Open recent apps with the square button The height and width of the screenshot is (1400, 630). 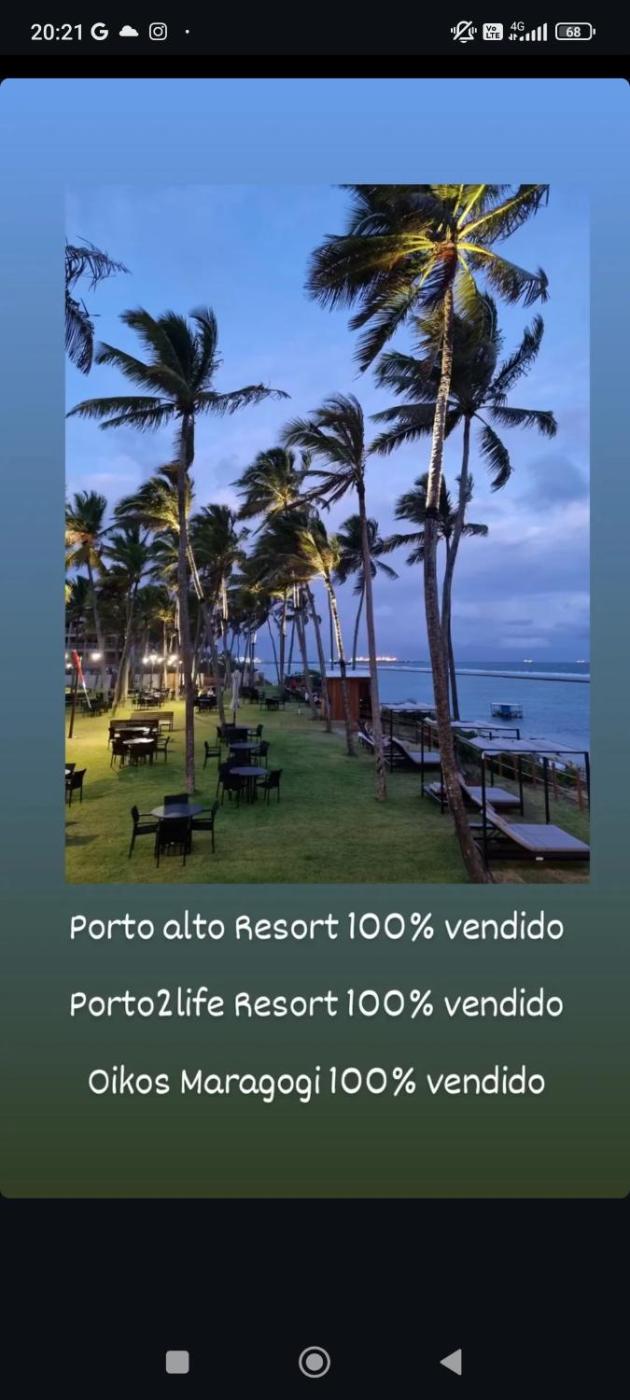pos(177,1361)
